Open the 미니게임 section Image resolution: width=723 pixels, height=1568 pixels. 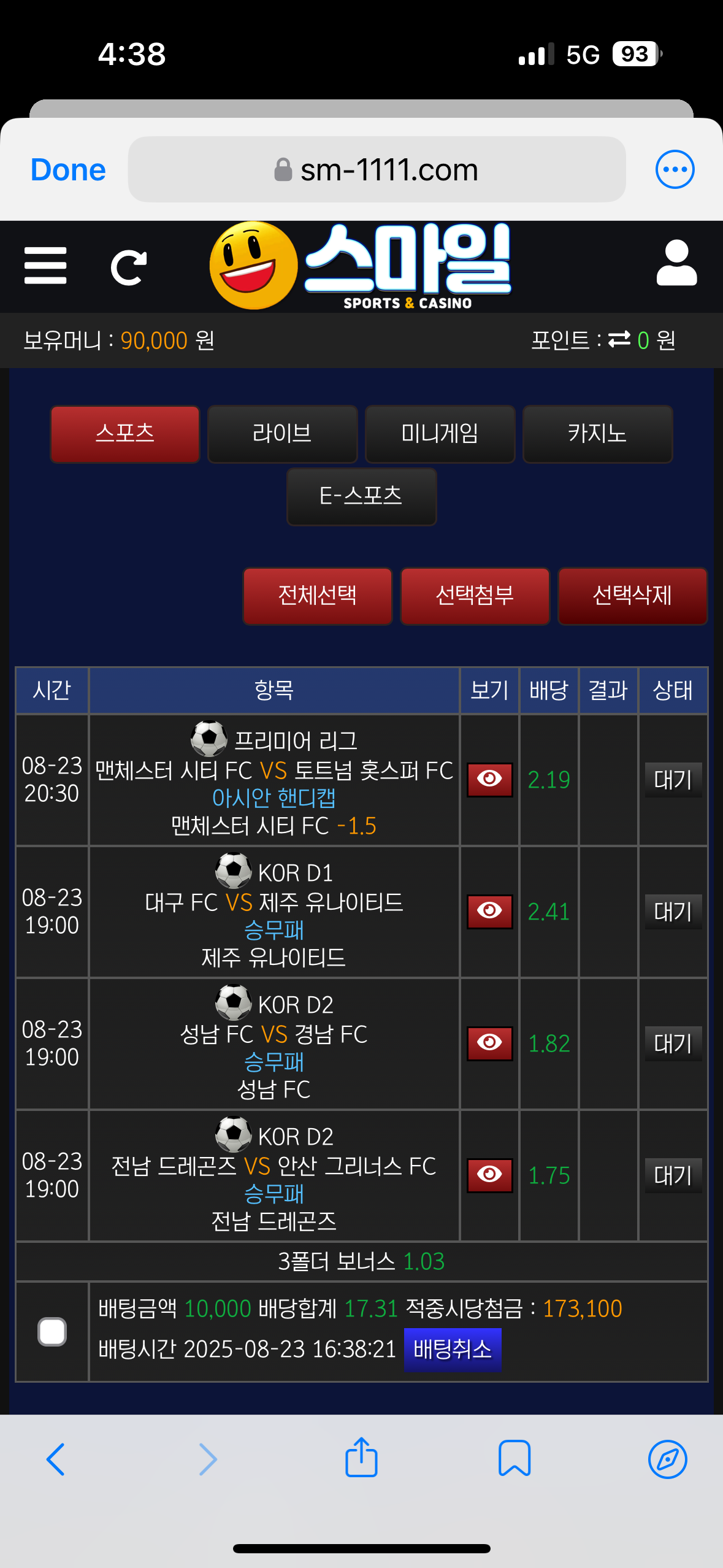tap(440, 434)
